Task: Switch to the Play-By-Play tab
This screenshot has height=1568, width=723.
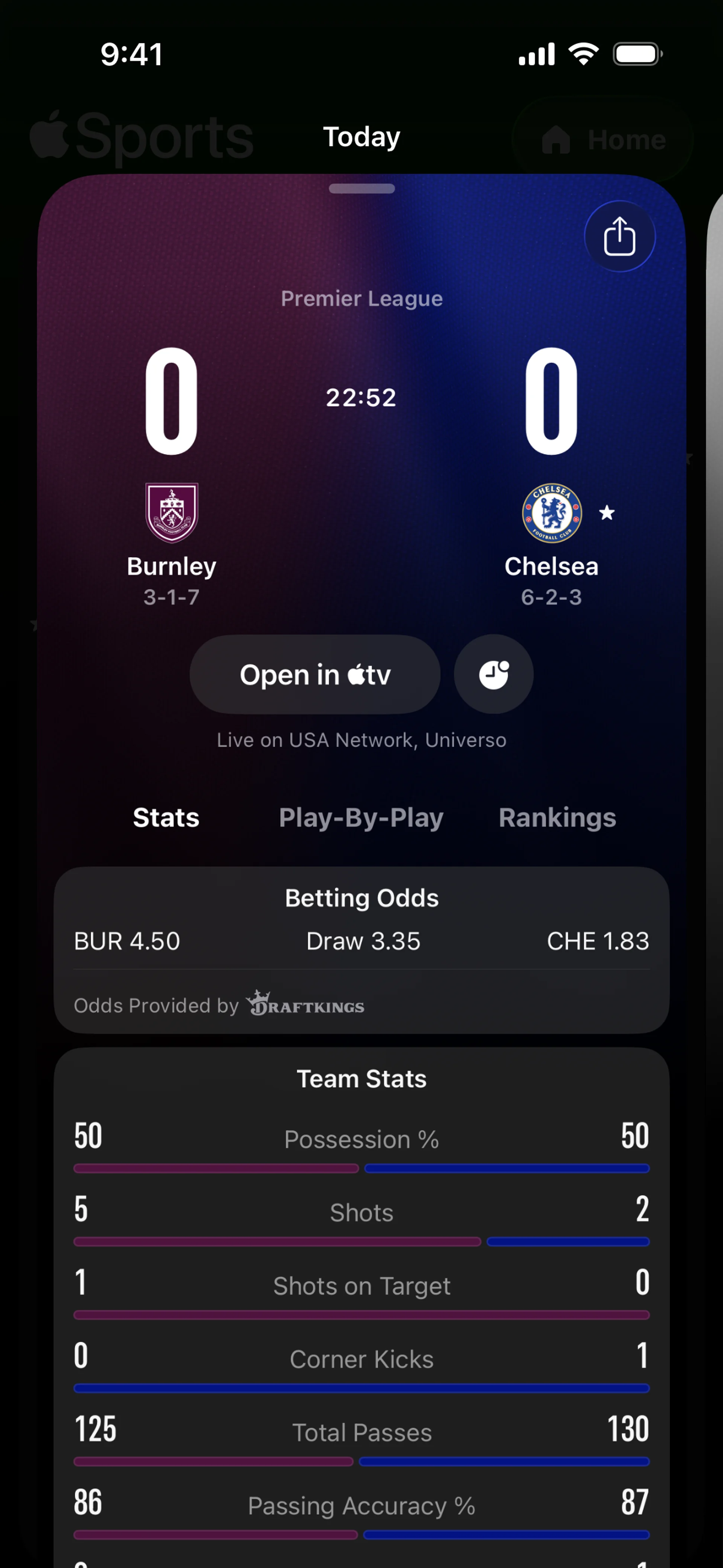Action: point(361,818)
